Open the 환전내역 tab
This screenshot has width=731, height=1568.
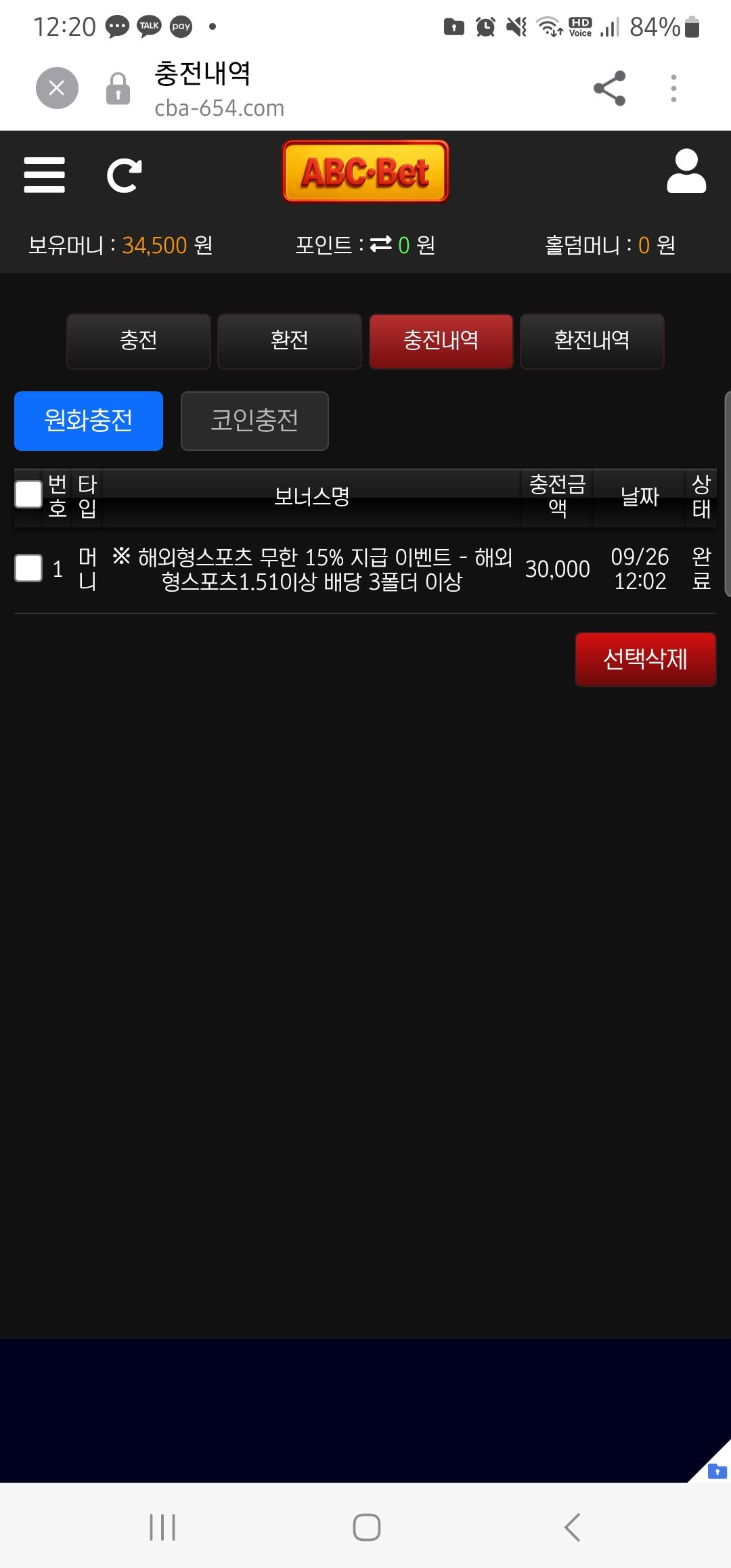pos(592,341)
